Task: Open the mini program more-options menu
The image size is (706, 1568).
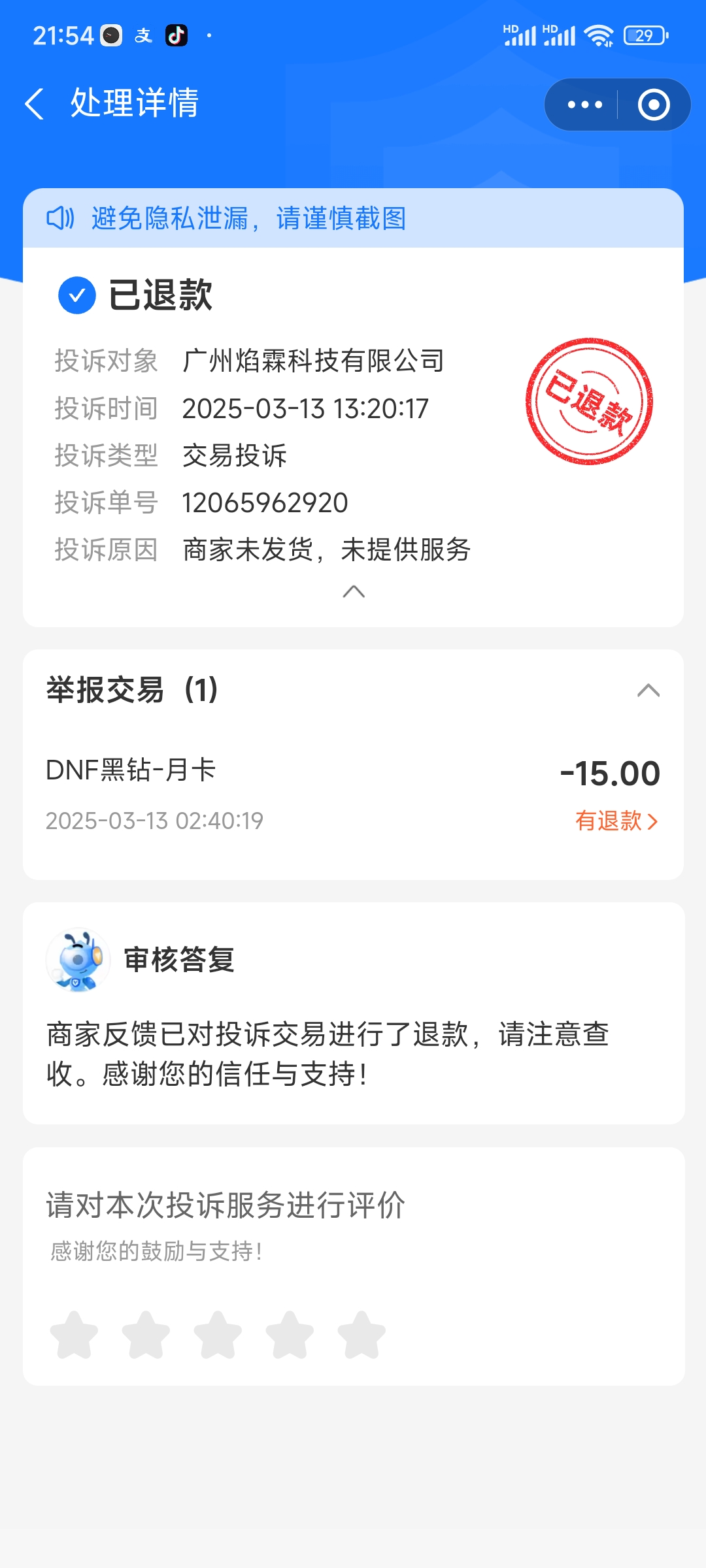Action: point(584,105)
